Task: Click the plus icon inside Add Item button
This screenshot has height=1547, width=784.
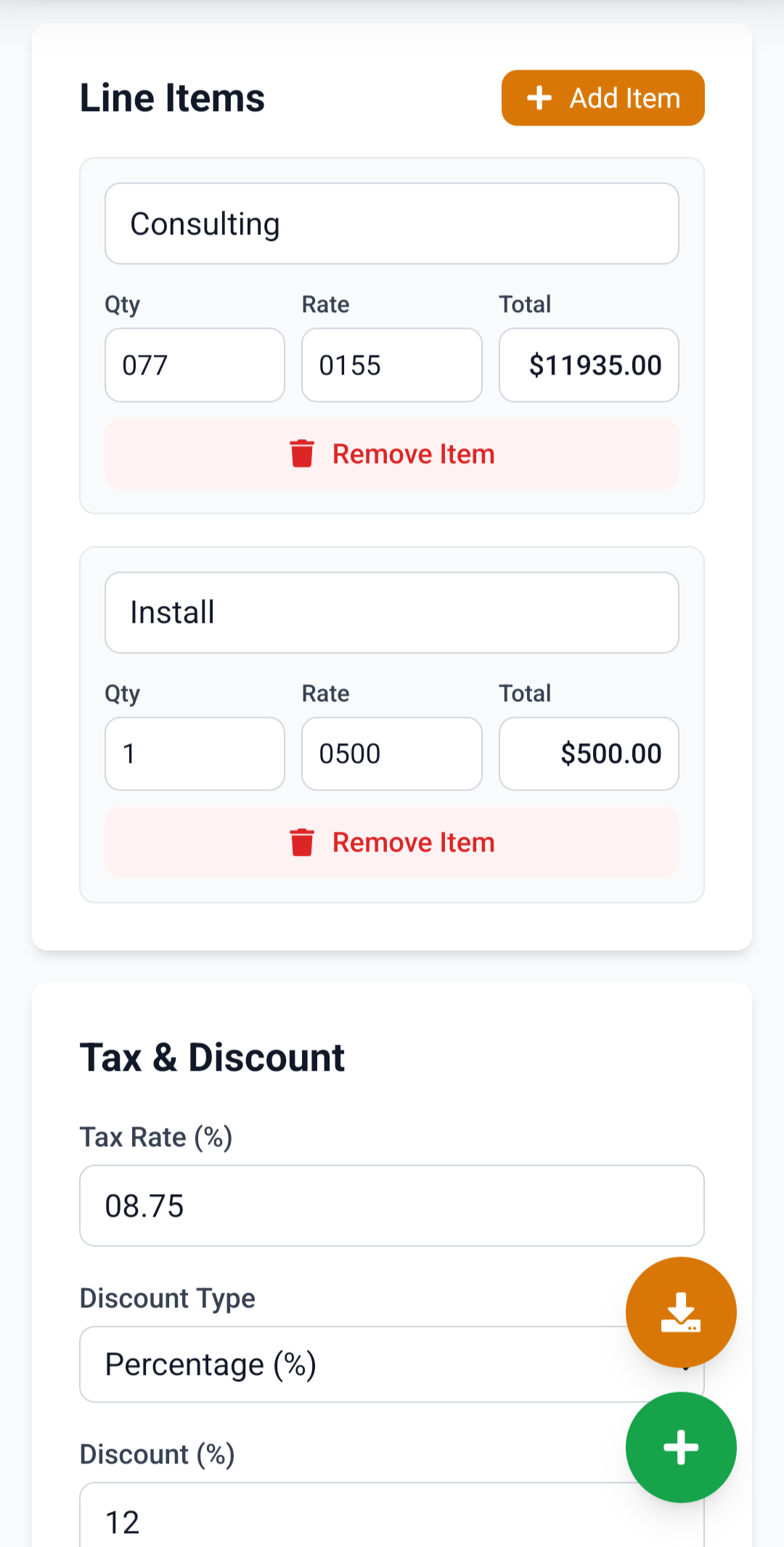Action: (540, 98)
